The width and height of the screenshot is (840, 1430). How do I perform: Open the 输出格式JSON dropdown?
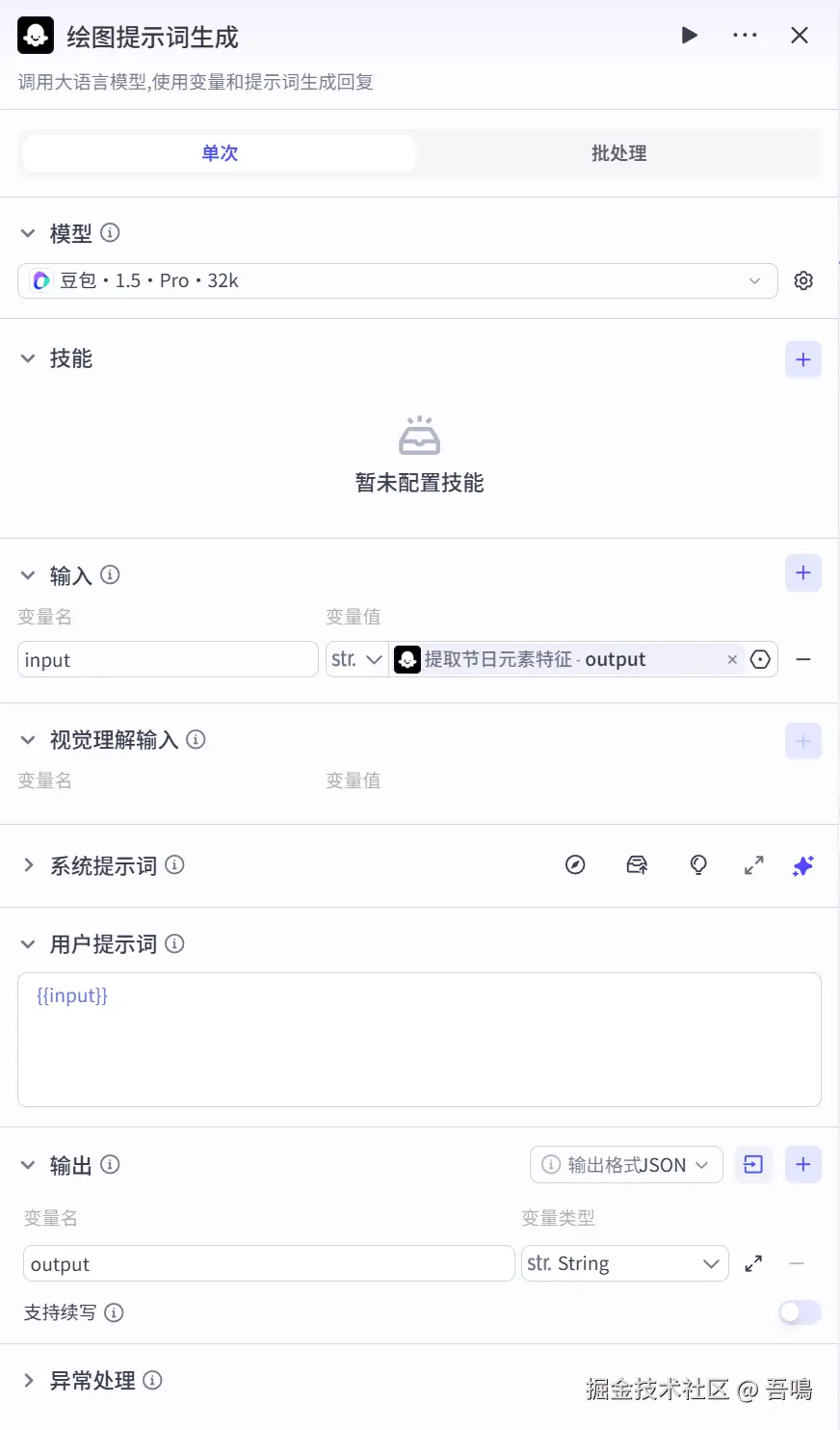pos(626,1165)
